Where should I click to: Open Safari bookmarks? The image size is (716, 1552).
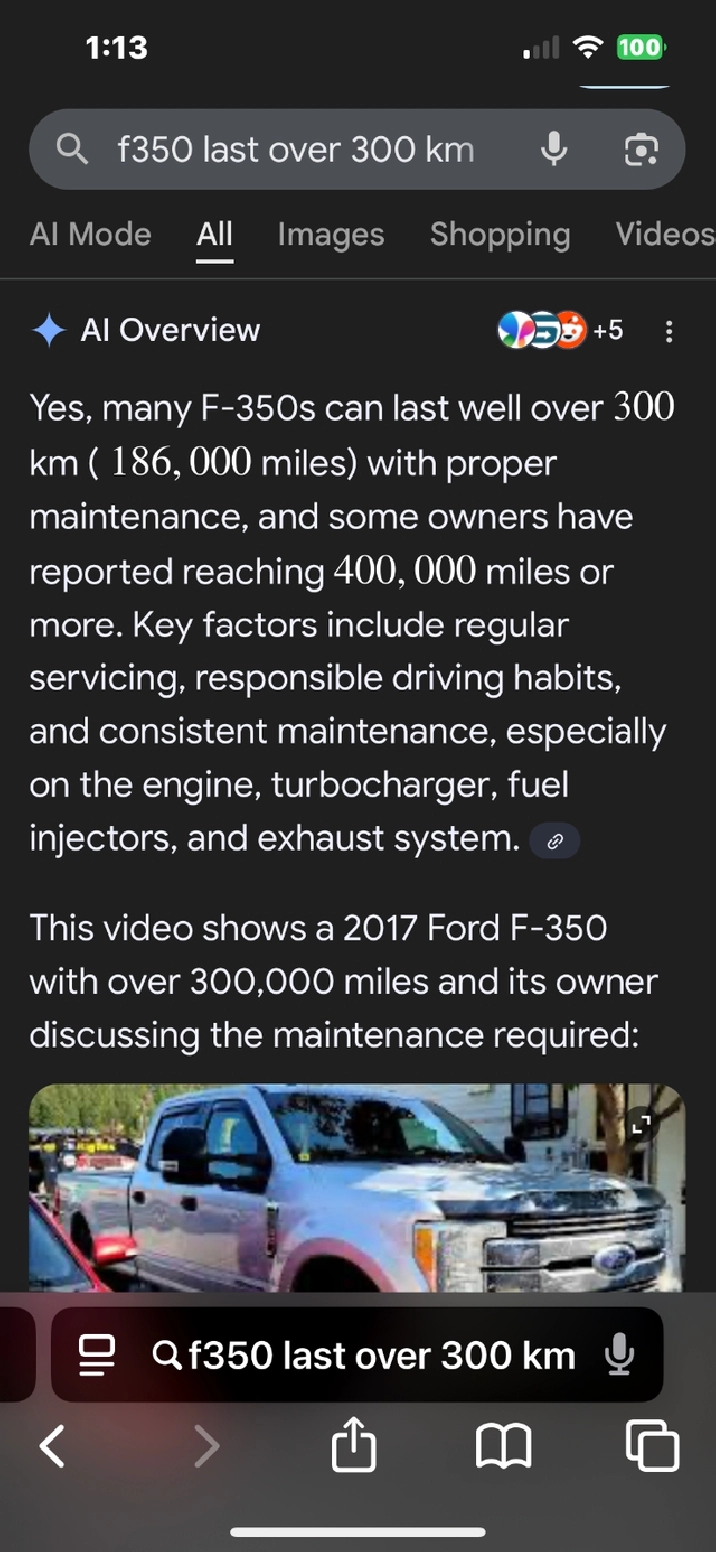coord(503,1446)
